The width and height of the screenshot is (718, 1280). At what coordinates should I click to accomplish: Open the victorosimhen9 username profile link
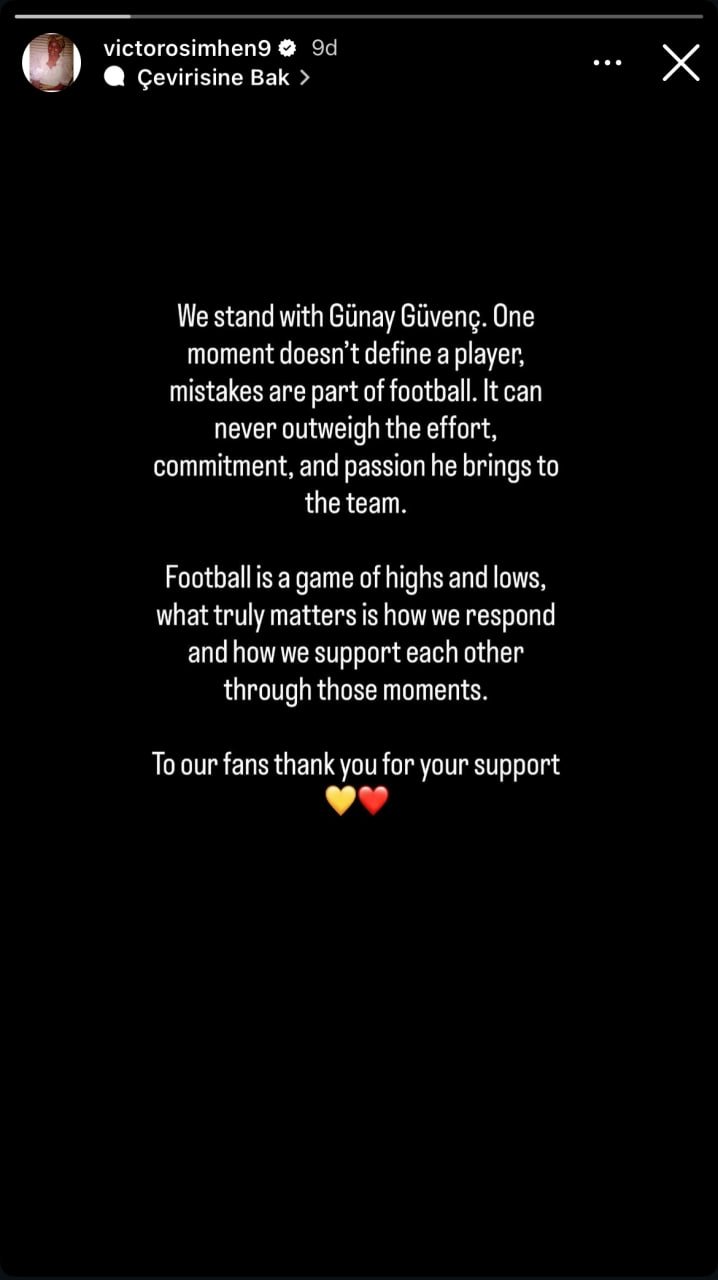(187, 47)
